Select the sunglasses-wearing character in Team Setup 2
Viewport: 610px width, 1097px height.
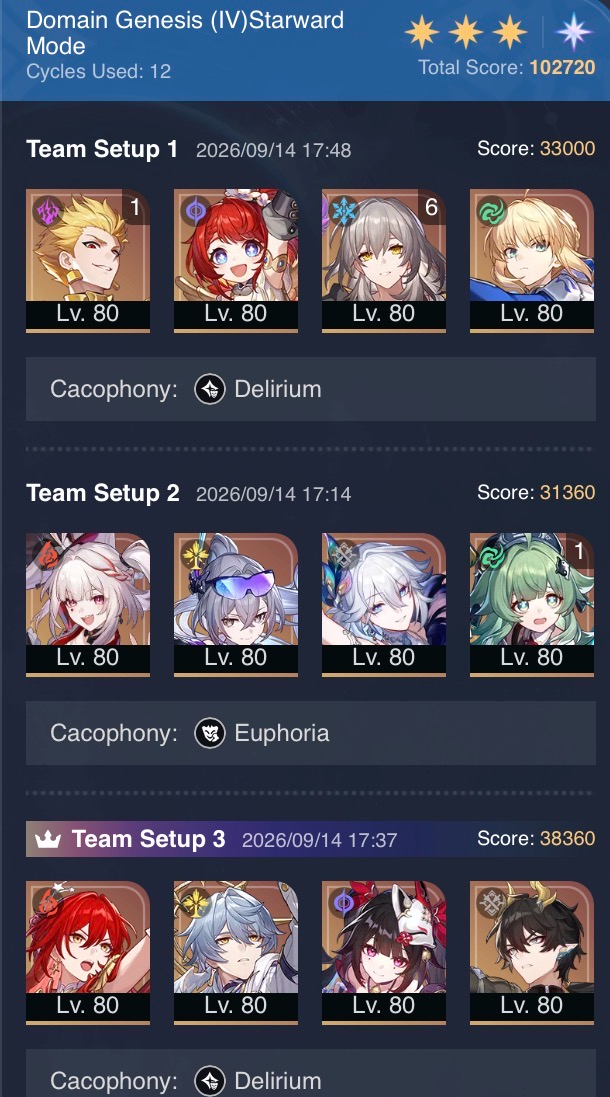click(236, 604)
